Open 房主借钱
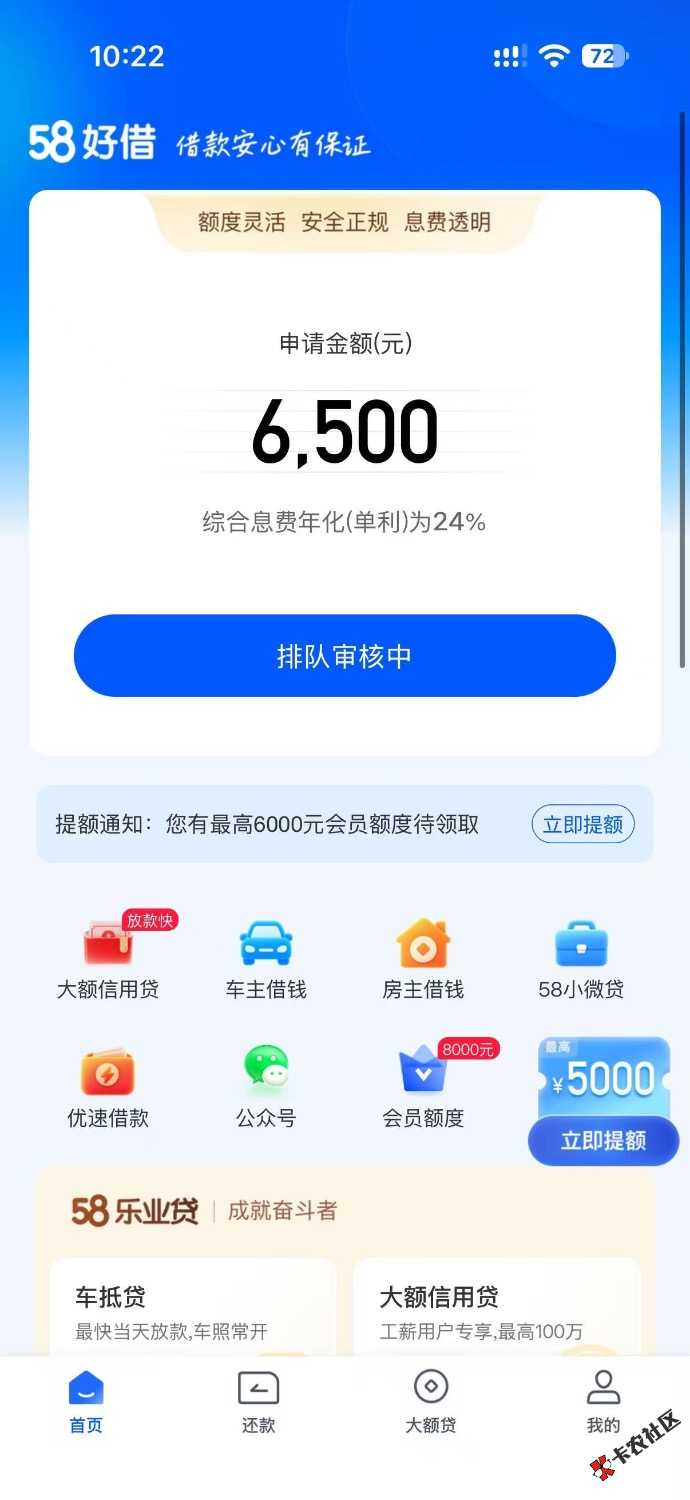Image resolution: width=690 pixels, height=1500 pixels. (423, 958)
